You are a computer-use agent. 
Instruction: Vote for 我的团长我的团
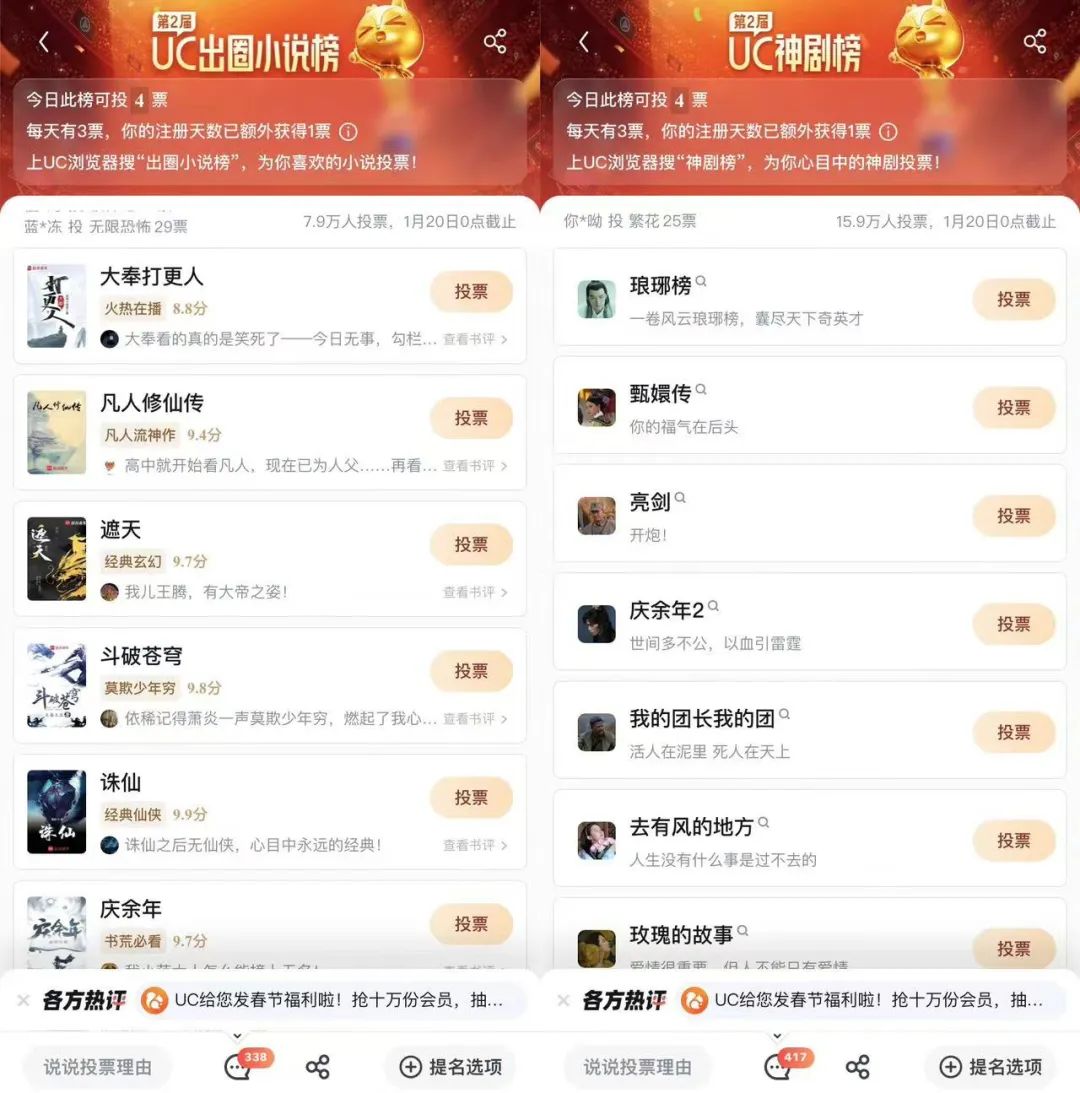point(1013,733)
